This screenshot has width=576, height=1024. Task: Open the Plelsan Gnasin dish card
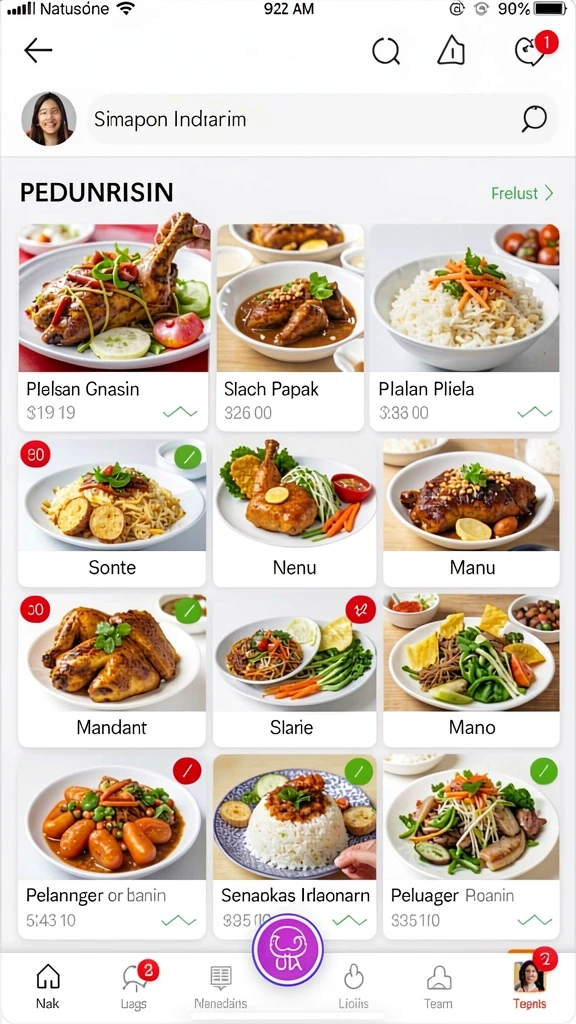point(113,327)
